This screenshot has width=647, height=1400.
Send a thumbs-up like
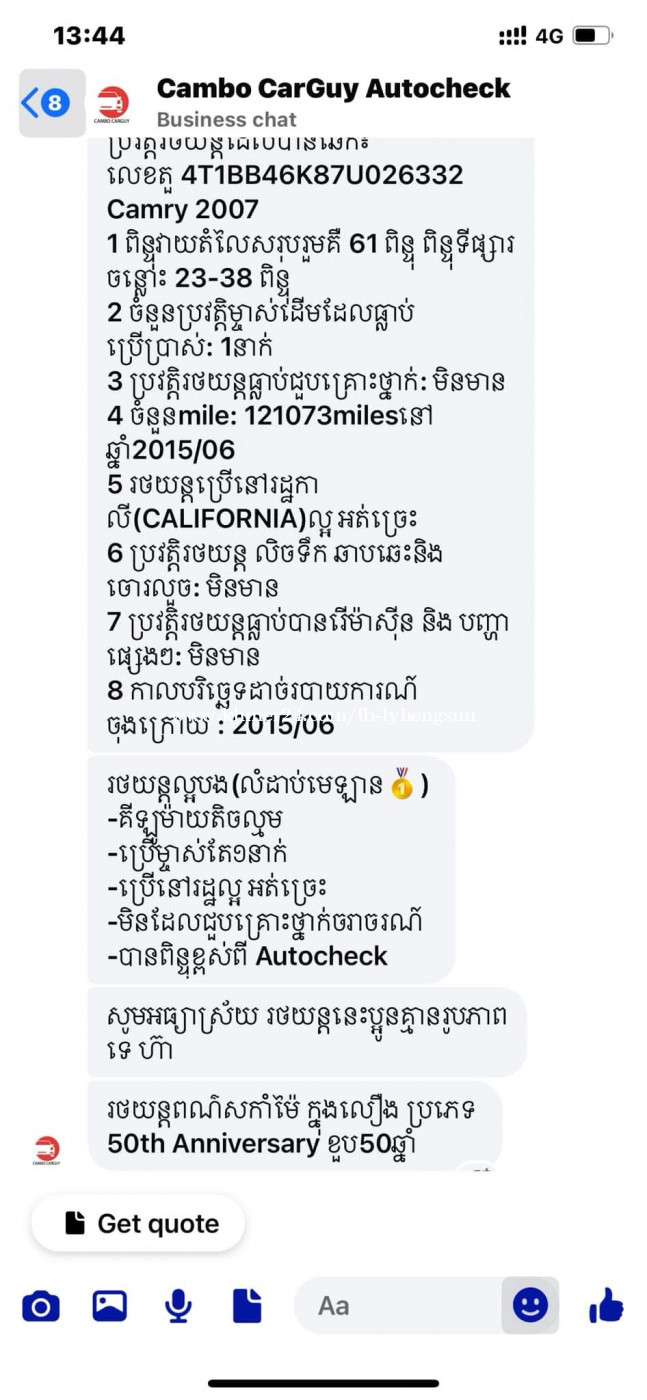(x=607, y=1304)
